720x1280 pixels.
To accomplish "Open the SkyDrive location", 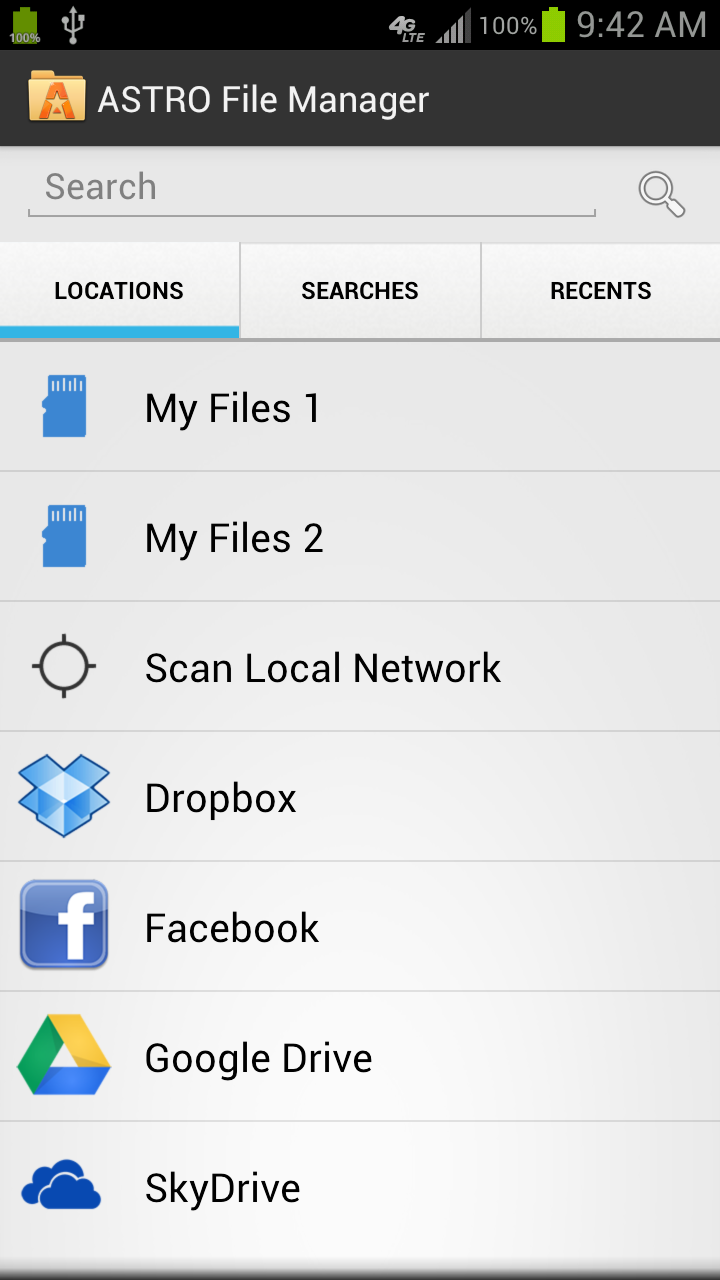I will (x=360, y=1187).
